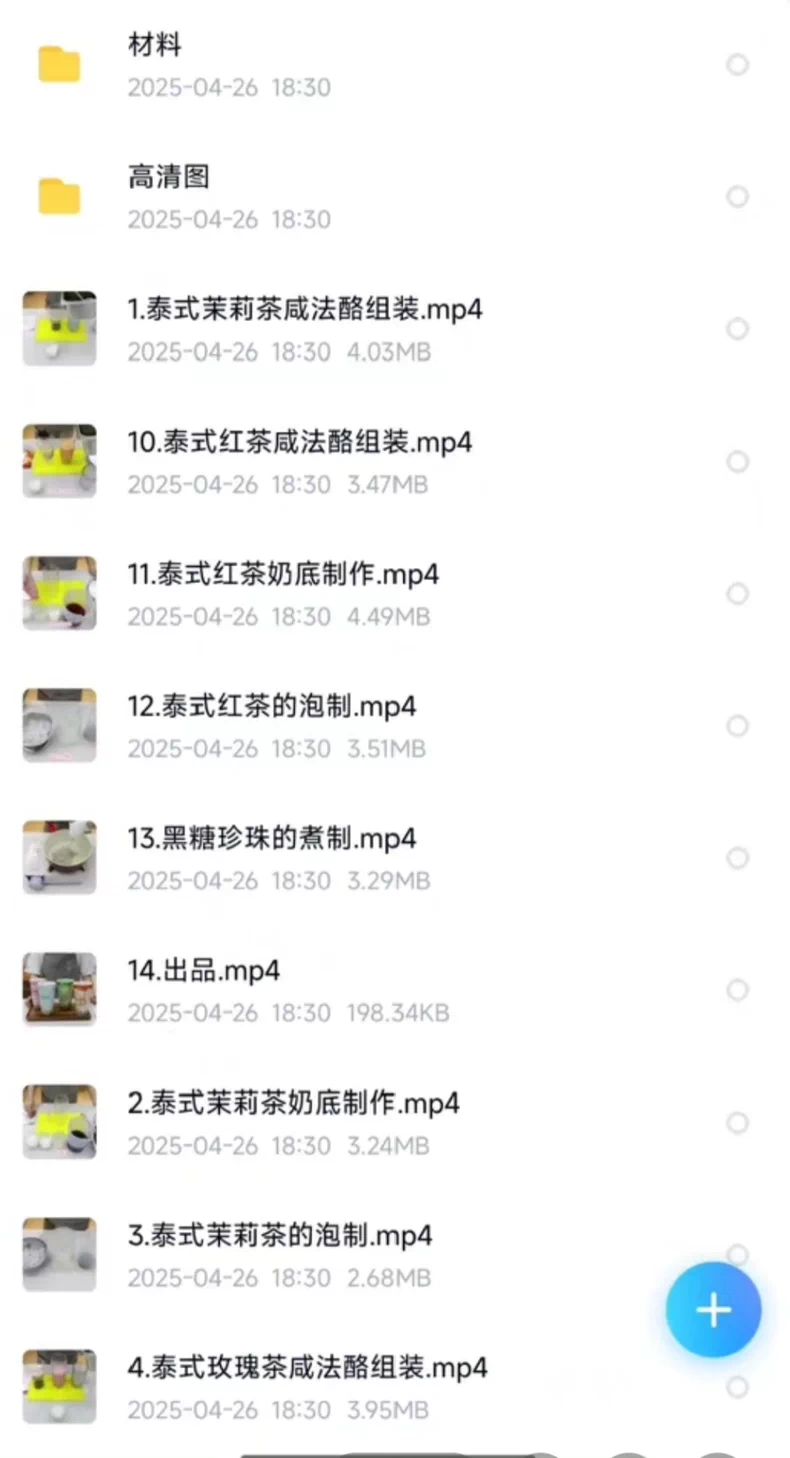
Task: Tap the blue plus floating button
Action: coord(712,1310)
